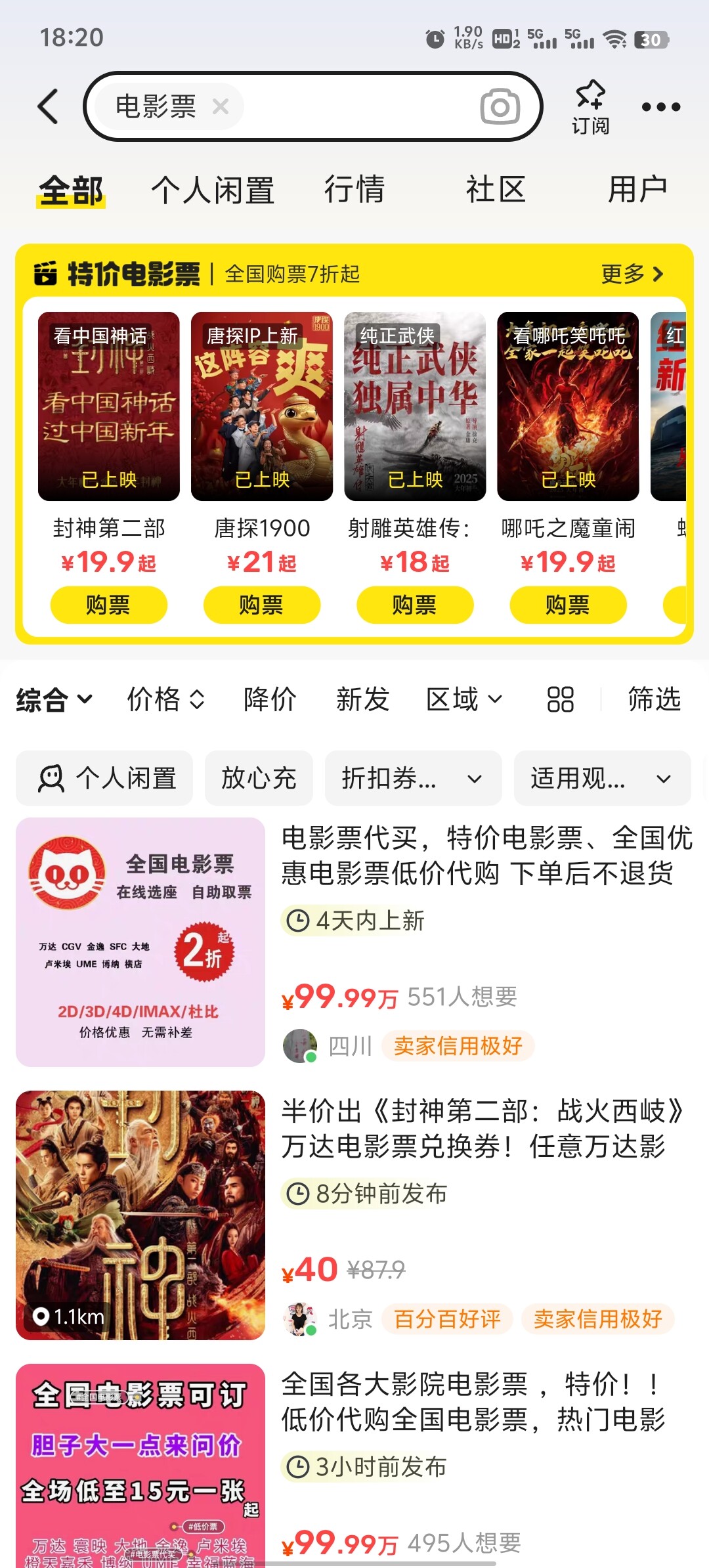Screen dimensions: 709x1568
Task: Switch to the 社区 tab
Action: [496, 190]
